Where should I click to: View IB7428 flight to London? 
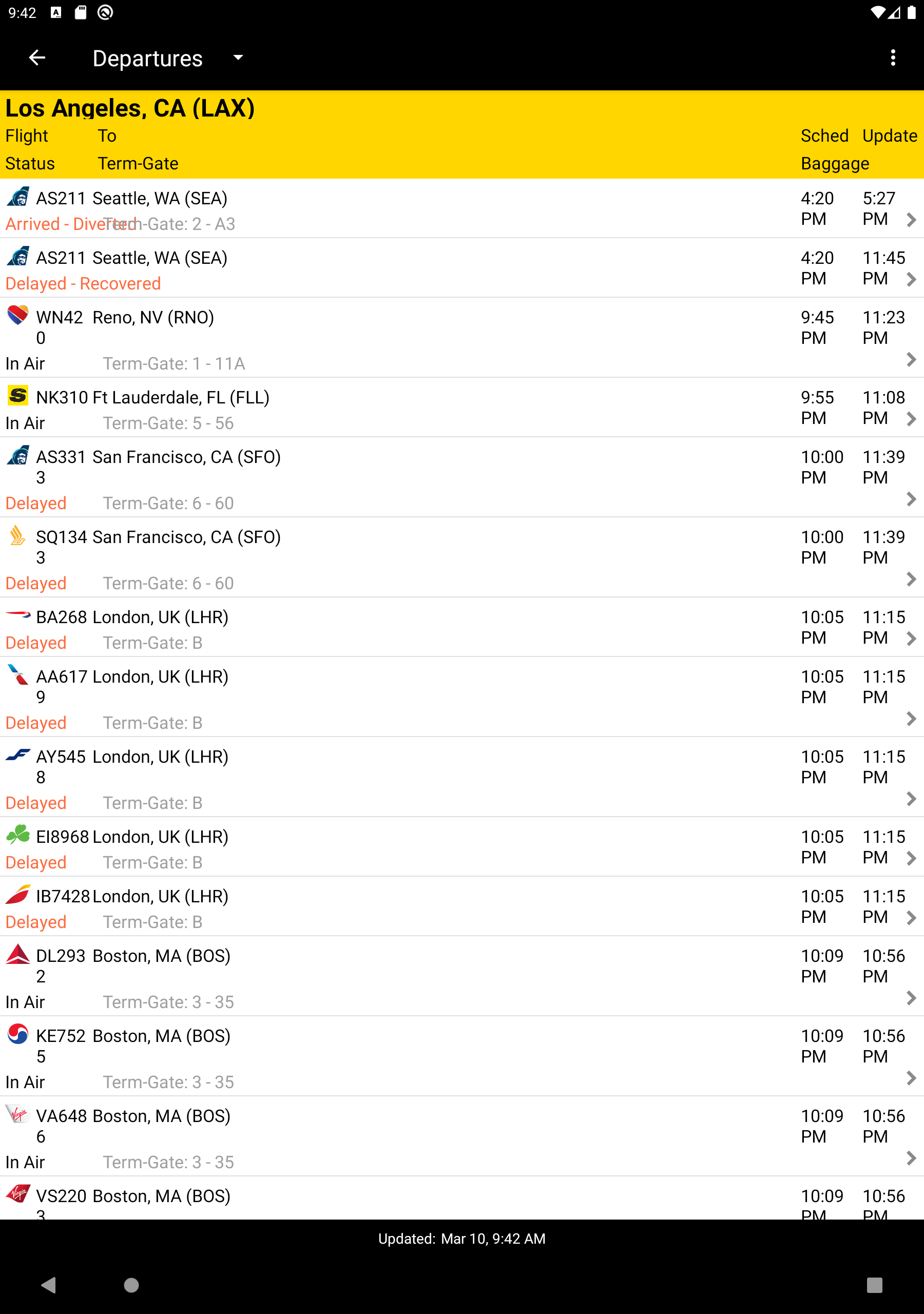461,907
